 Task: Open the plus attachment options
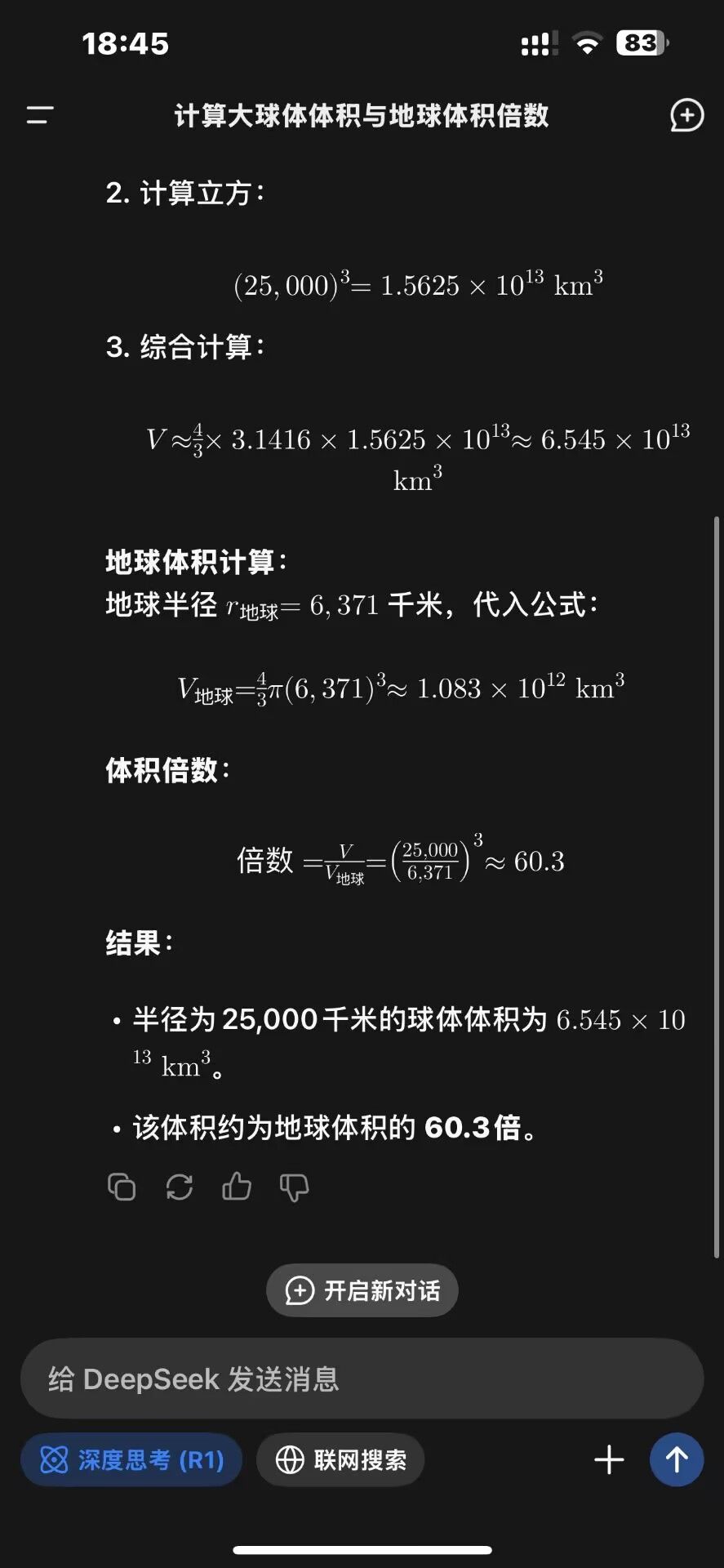[609, 1460]
